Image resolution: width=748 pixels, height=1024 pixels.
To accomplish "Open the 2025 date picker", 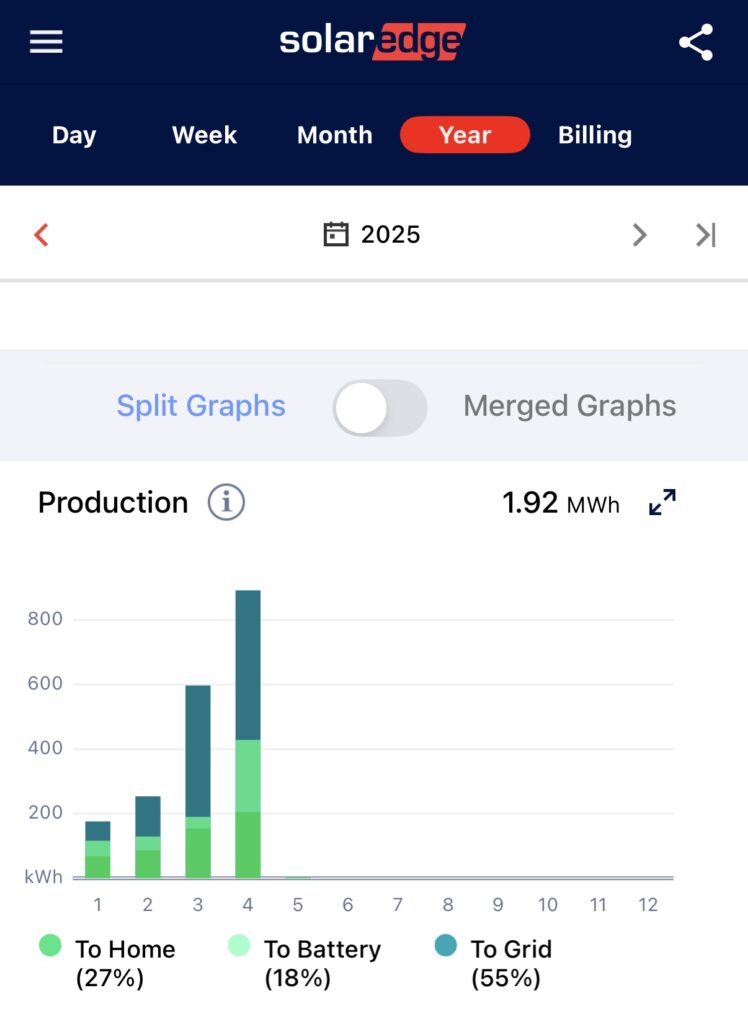I will click(x=372, y=234).
